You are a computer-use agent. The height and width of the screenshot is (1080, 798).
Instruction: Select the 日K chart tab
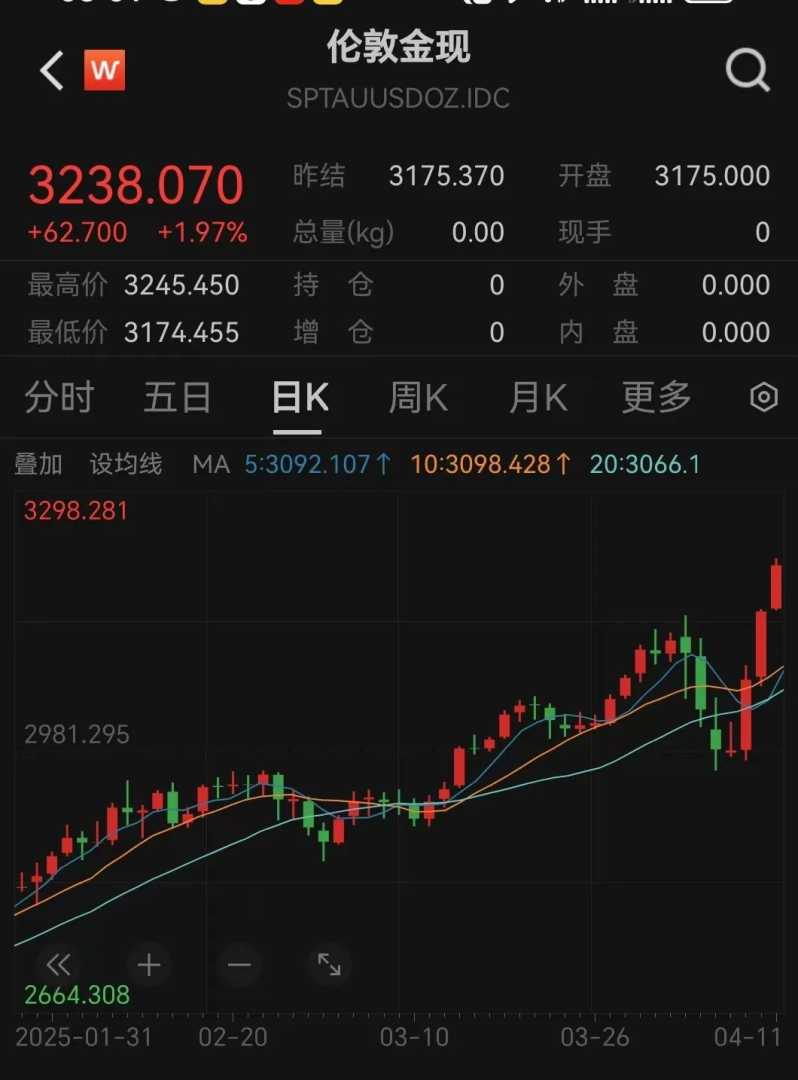pyautogui.click(x=299, y=398)
